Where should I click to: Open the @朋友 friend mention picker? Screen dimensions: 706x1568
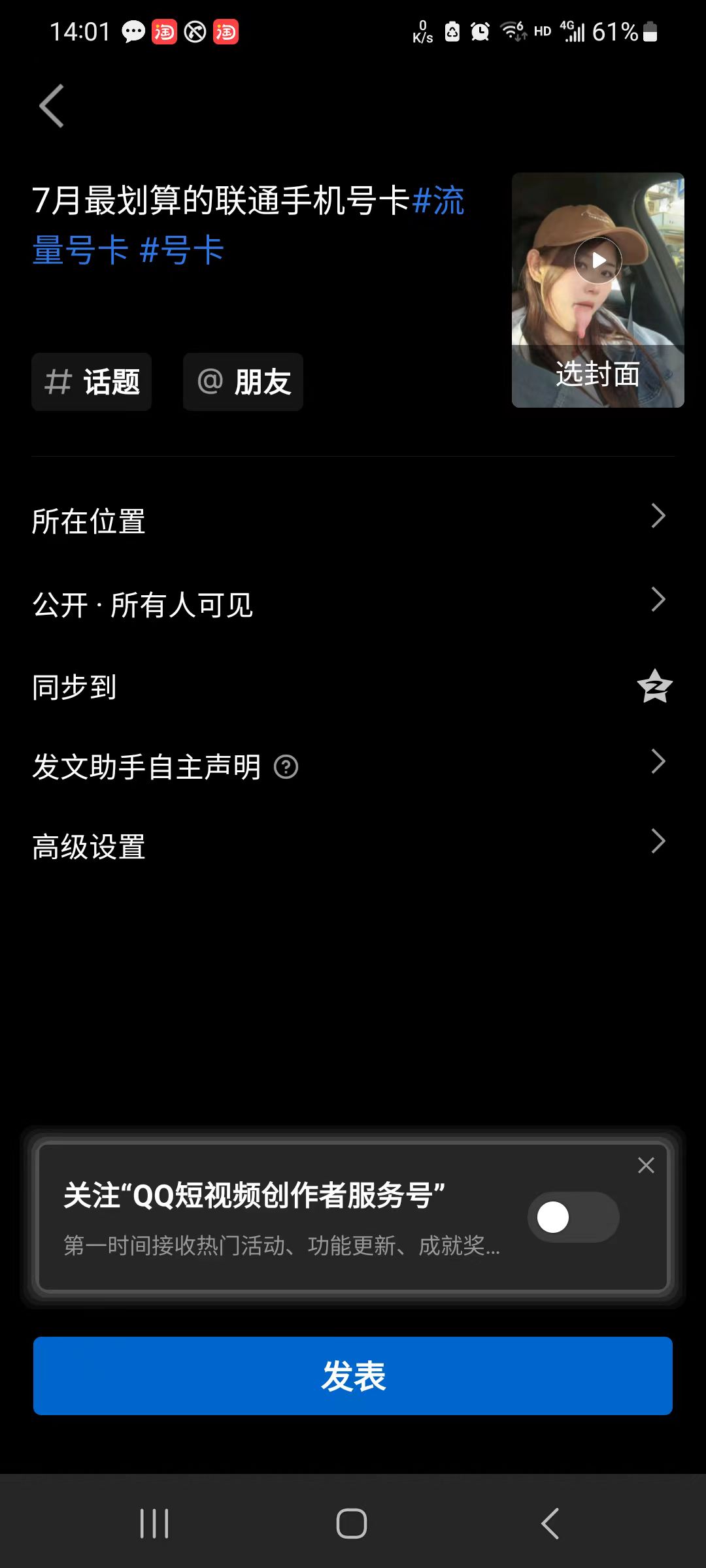[x=242, y=382]
